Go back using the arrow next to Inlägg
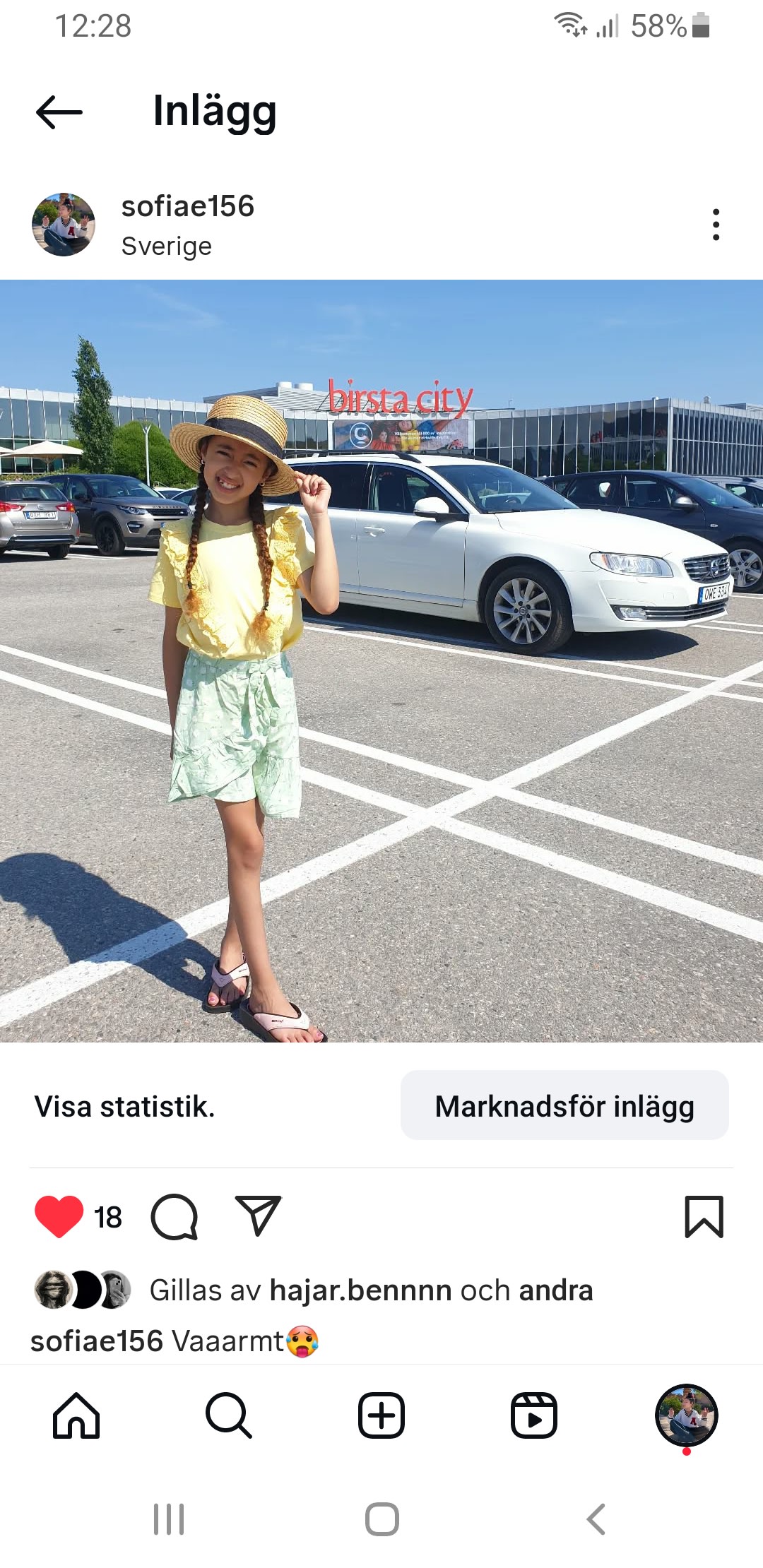Viewport: 763px width, 1568px height. click(59, 112)
